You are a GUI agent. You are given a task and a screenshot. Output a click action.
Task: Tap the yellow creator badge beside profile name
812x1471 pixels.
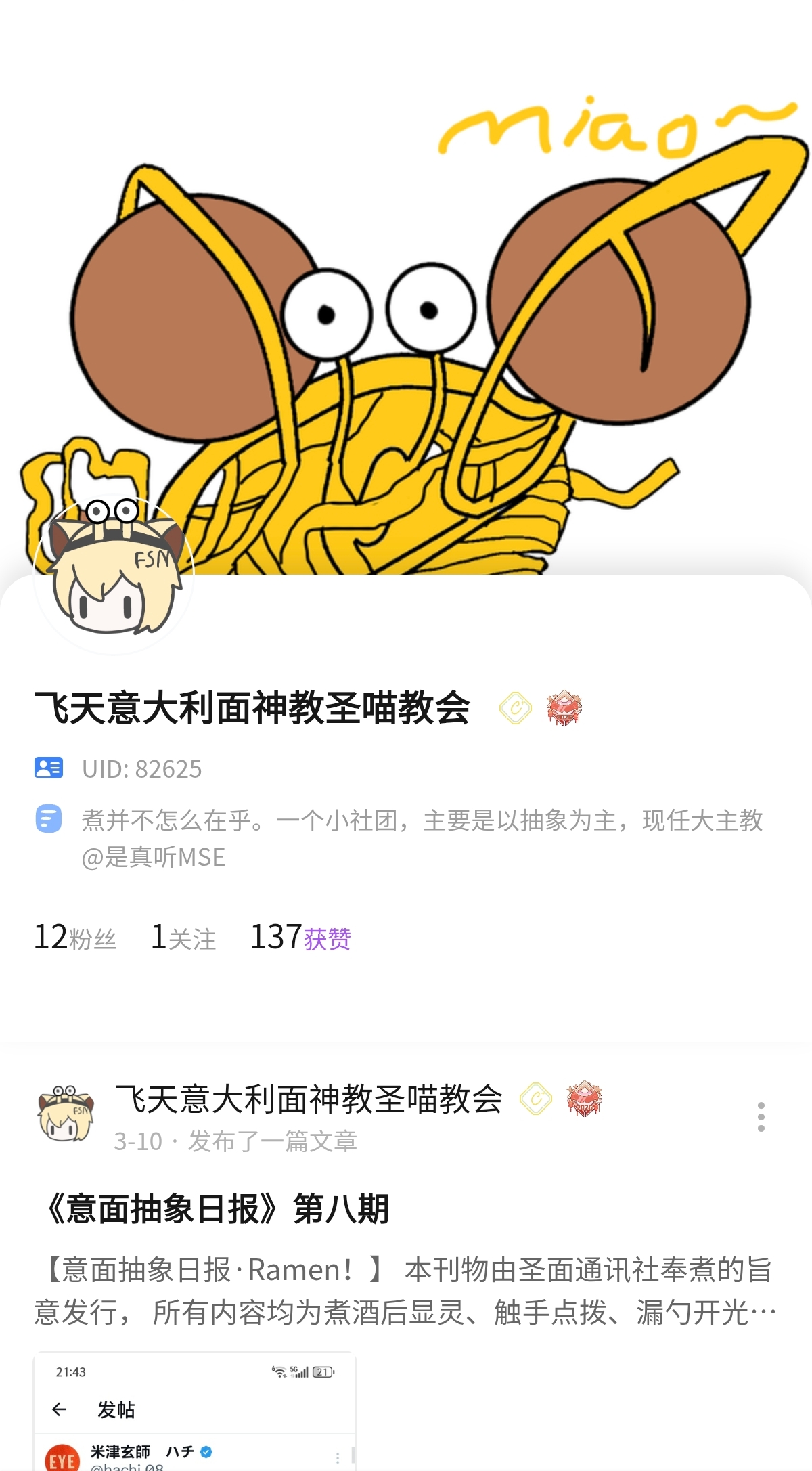[516, 709]
